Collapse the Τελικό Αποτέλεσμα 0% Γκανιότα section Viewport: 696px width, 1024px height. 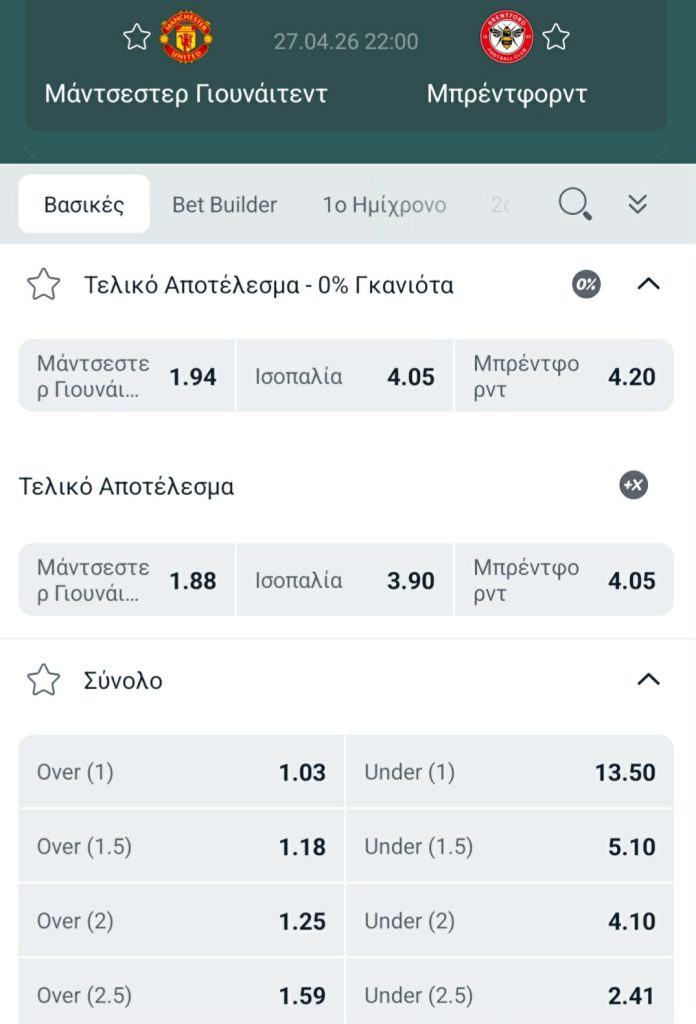click(648, 285)
